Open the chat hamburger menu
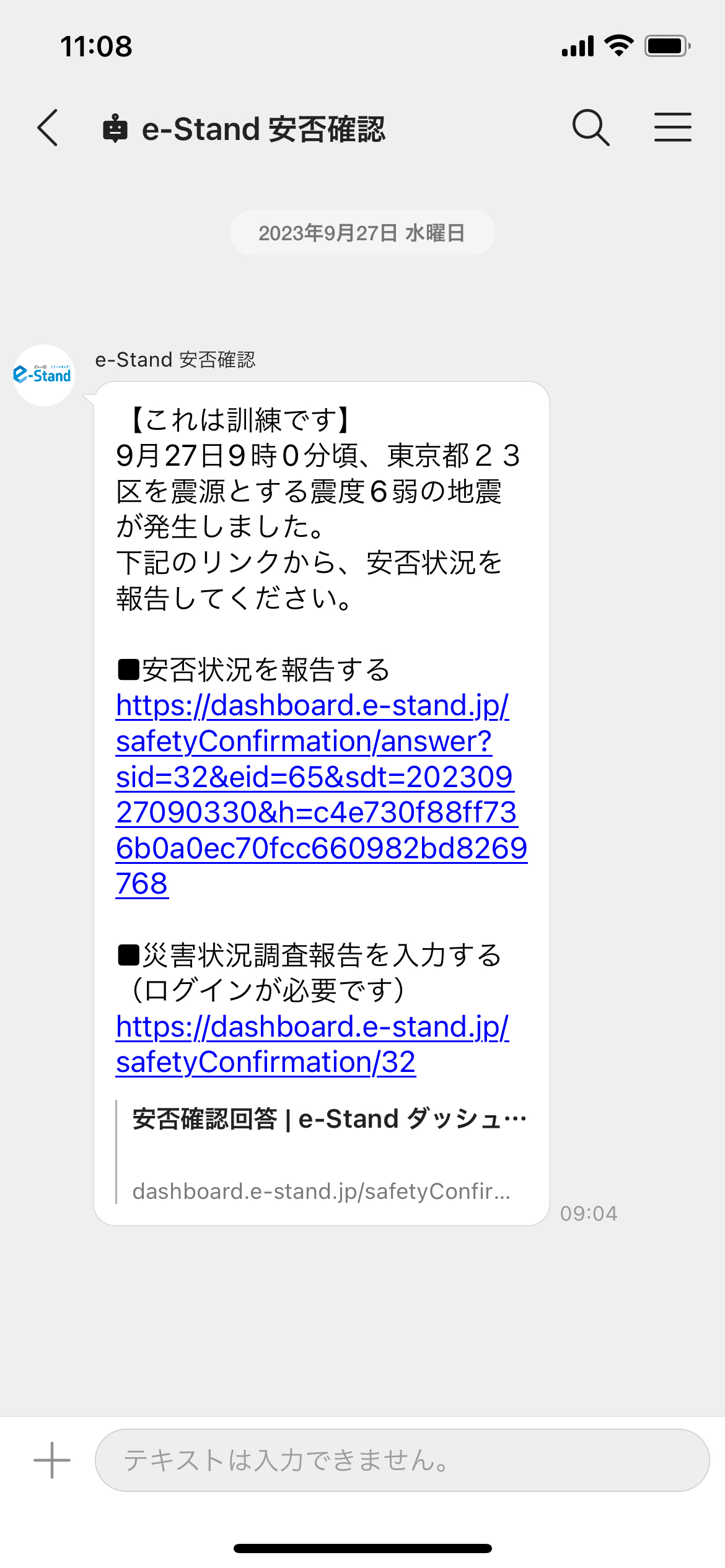Image resolution: width=725 pixels, height=1568 pixels. tap(672, 128)
